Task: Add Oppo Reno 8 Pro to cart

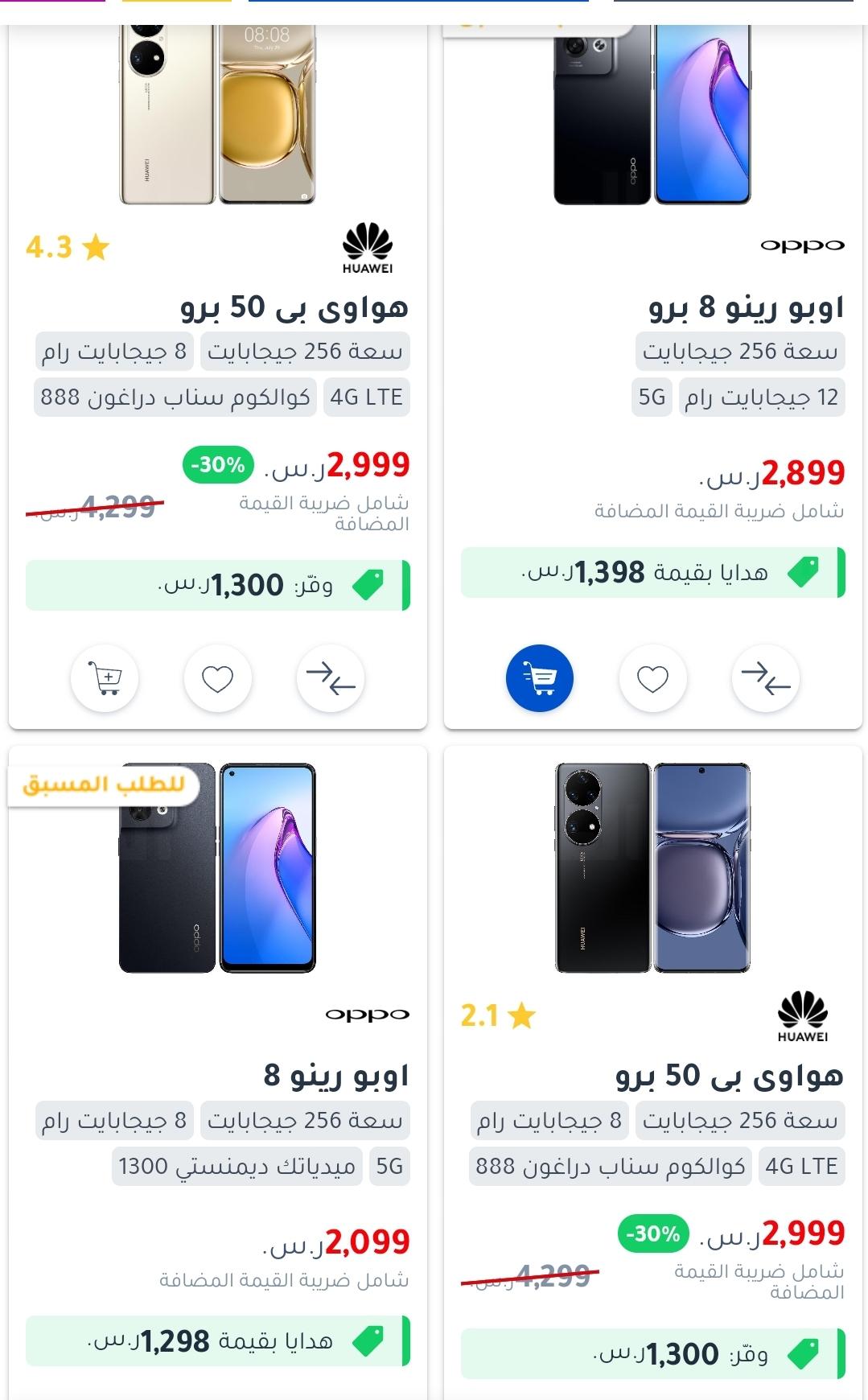Action: click(540, 678)
